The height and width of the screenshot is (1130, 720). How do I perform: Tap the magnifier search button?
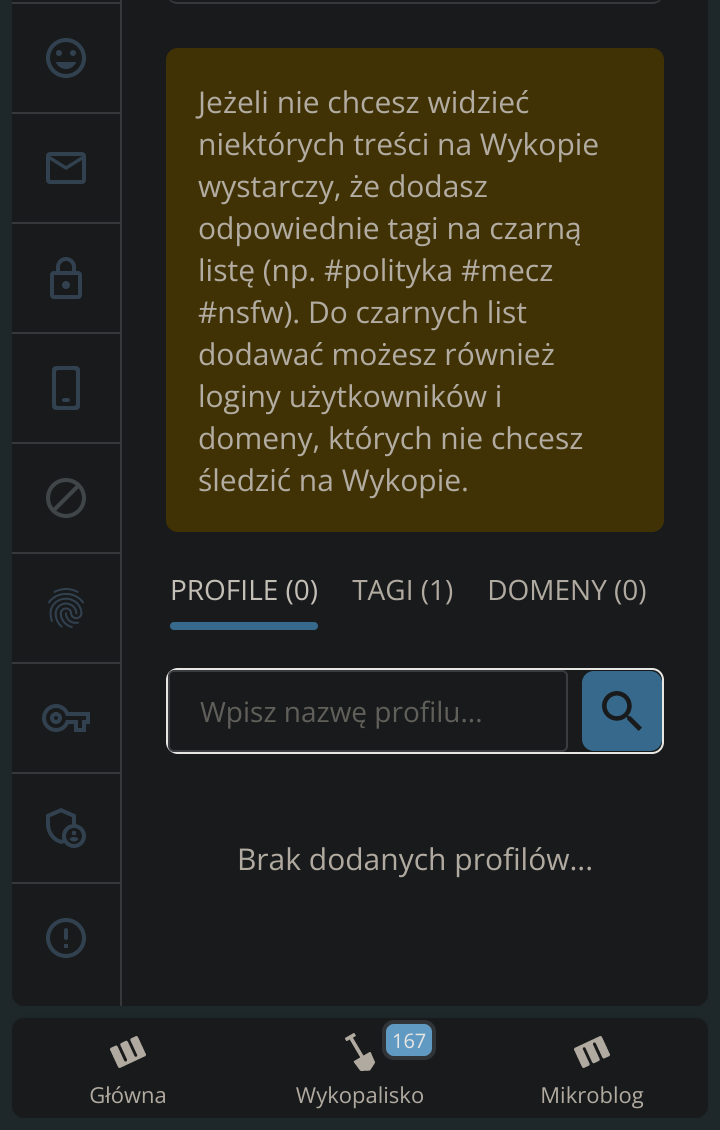tap(622, 711)
